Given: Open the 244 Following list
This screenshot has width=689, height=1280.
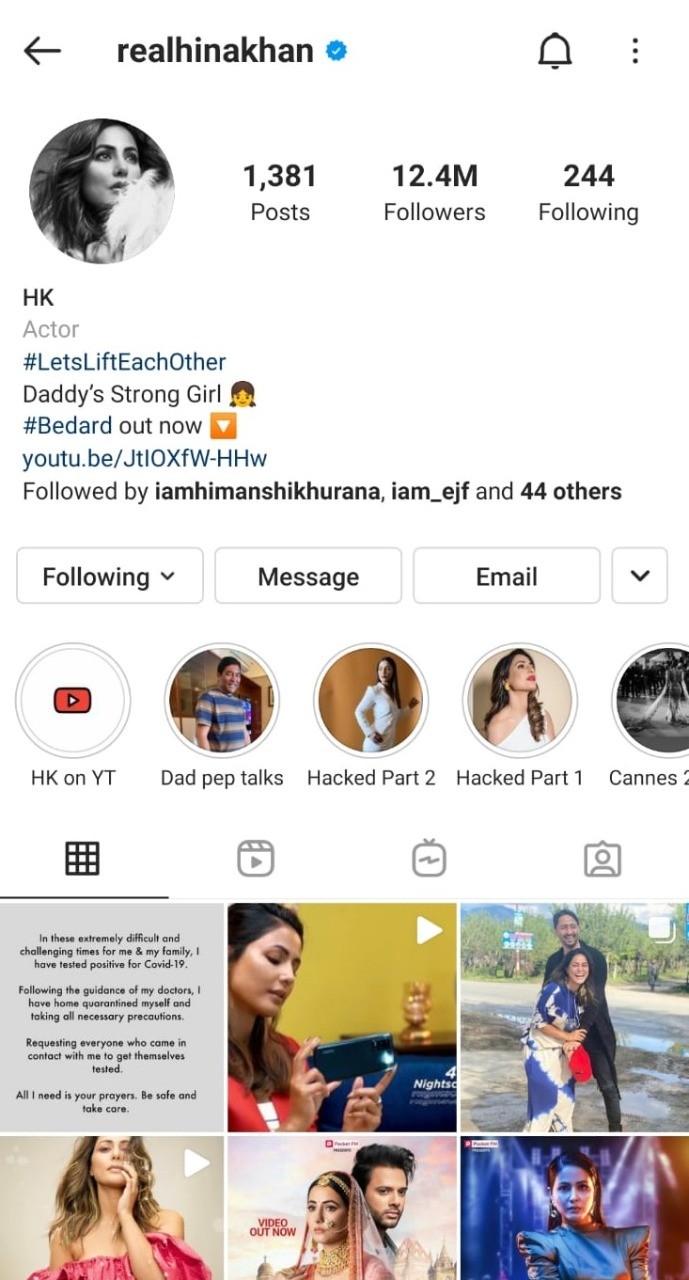Looking at the screenshot, I should tap(588, 192).
